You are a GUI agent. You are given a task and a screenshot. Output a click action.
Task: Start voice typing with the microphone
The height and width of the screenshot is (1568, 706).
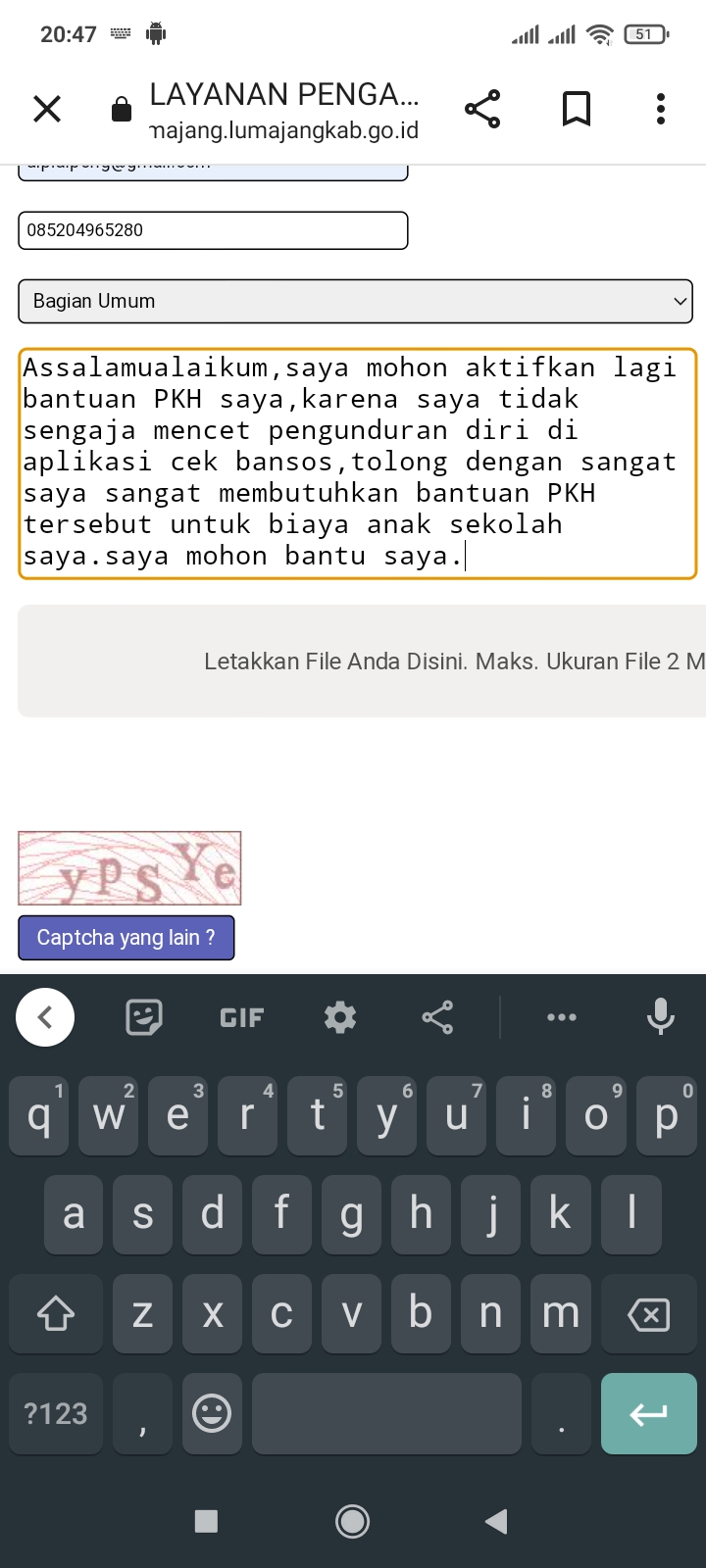pos(661,1017)
